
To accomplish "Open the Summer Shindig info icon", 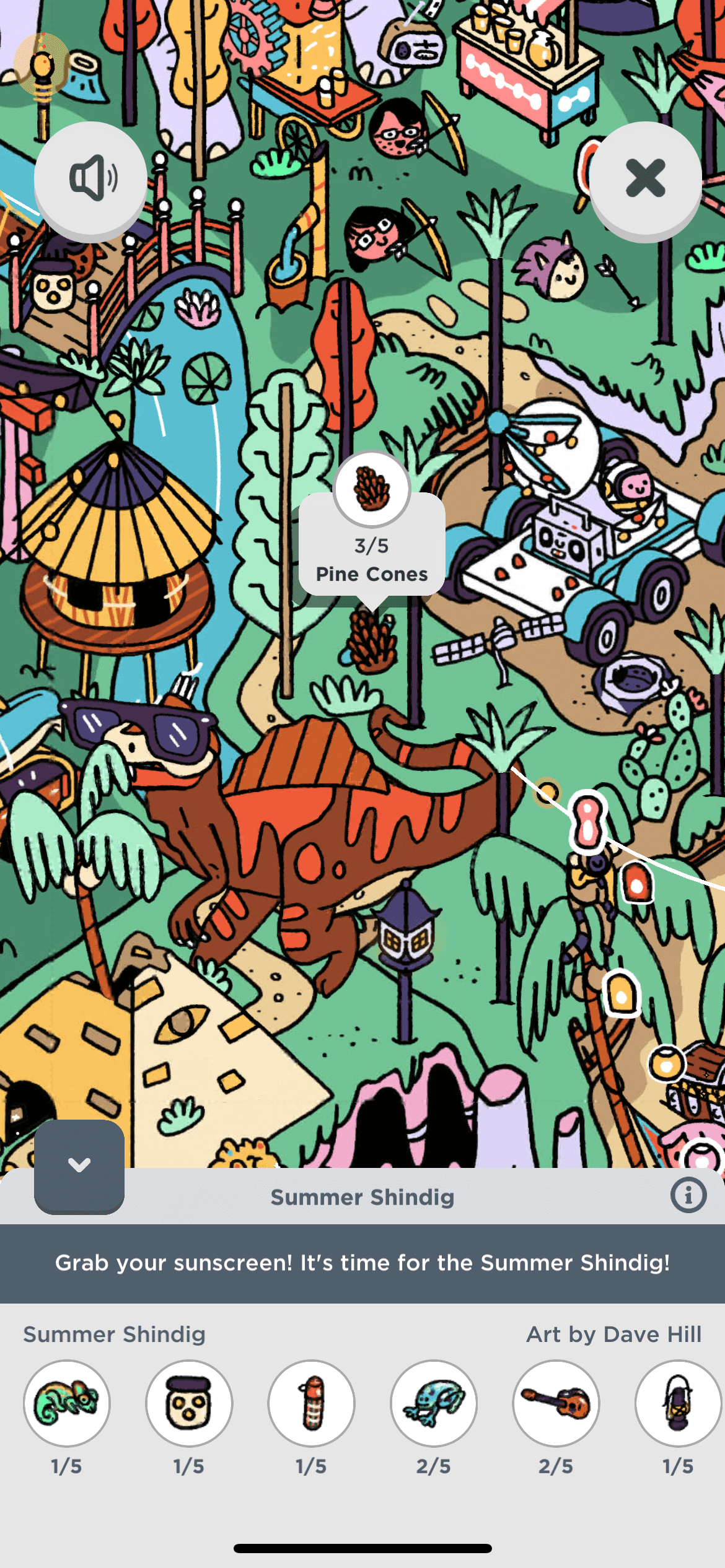I will pyautogui.click(x=688, y=1195).
